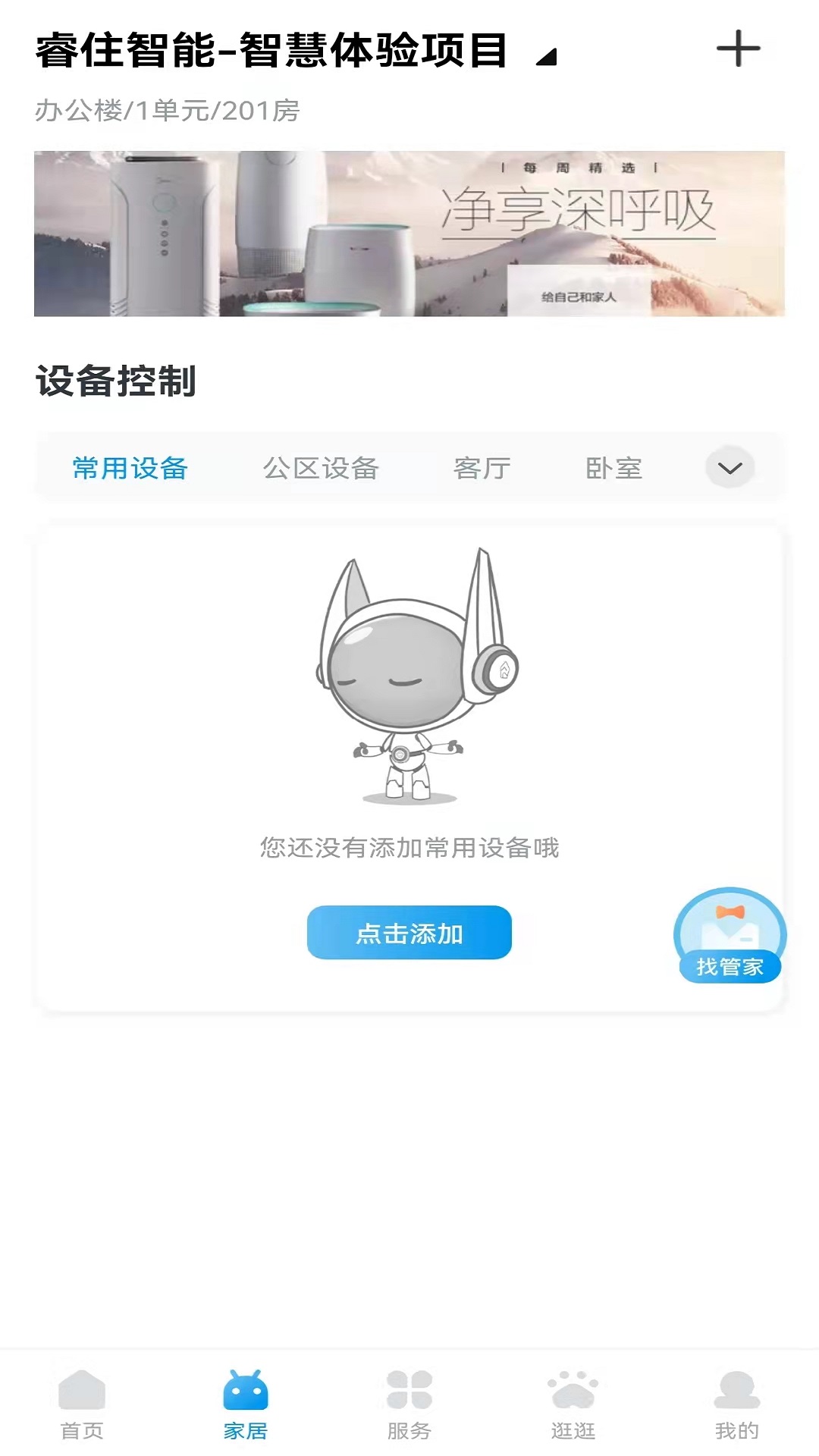Open the 睿住智能 project dropdown
The image size is (819, 1456).
click(x=297, y=50)
